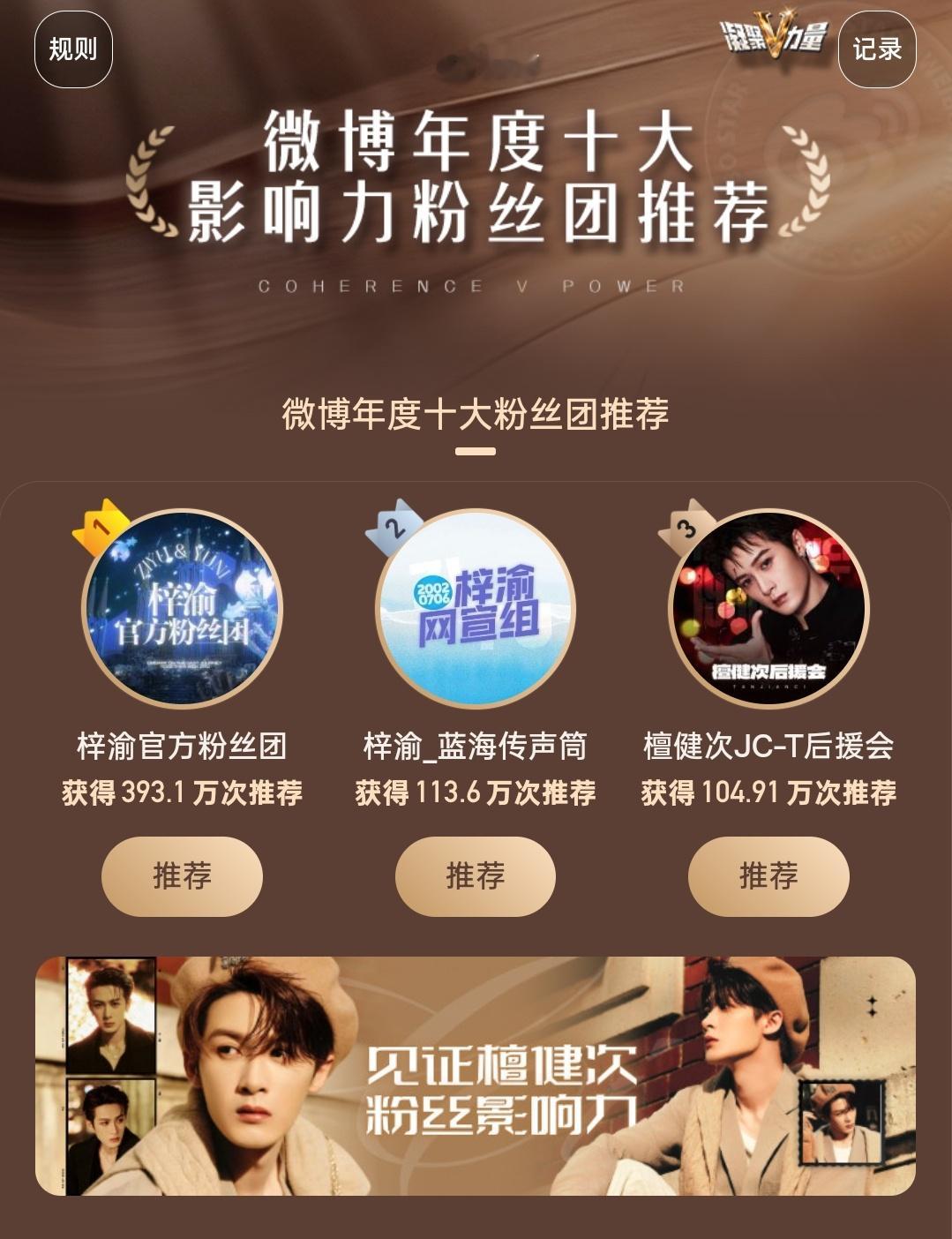Click the 微博年度十大粉丝团推荐 heading
The image size is (952, 1239).
[476, 411]
